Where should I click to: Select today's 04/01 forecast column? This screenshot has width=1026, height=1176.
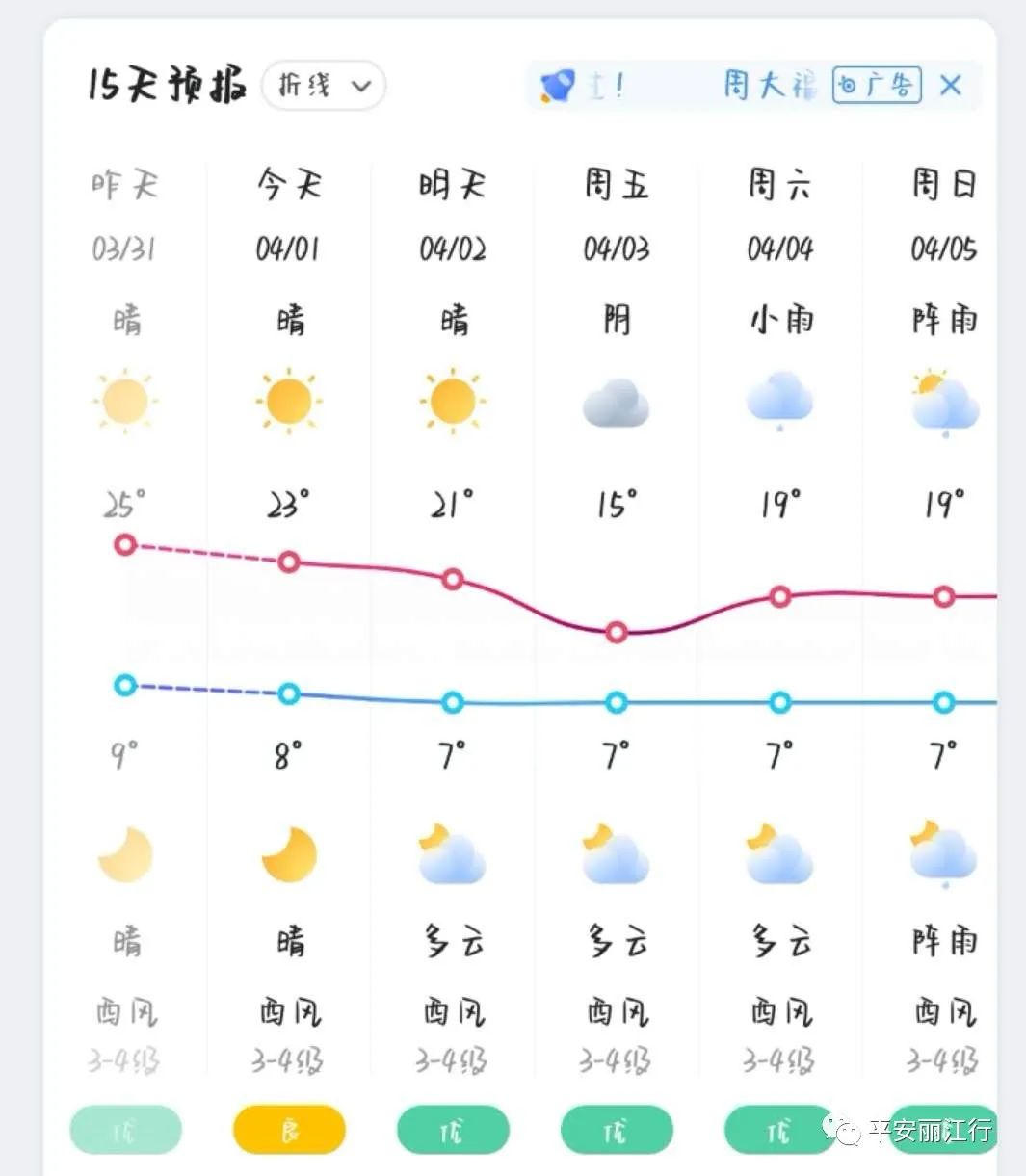[x=289, y=616]
